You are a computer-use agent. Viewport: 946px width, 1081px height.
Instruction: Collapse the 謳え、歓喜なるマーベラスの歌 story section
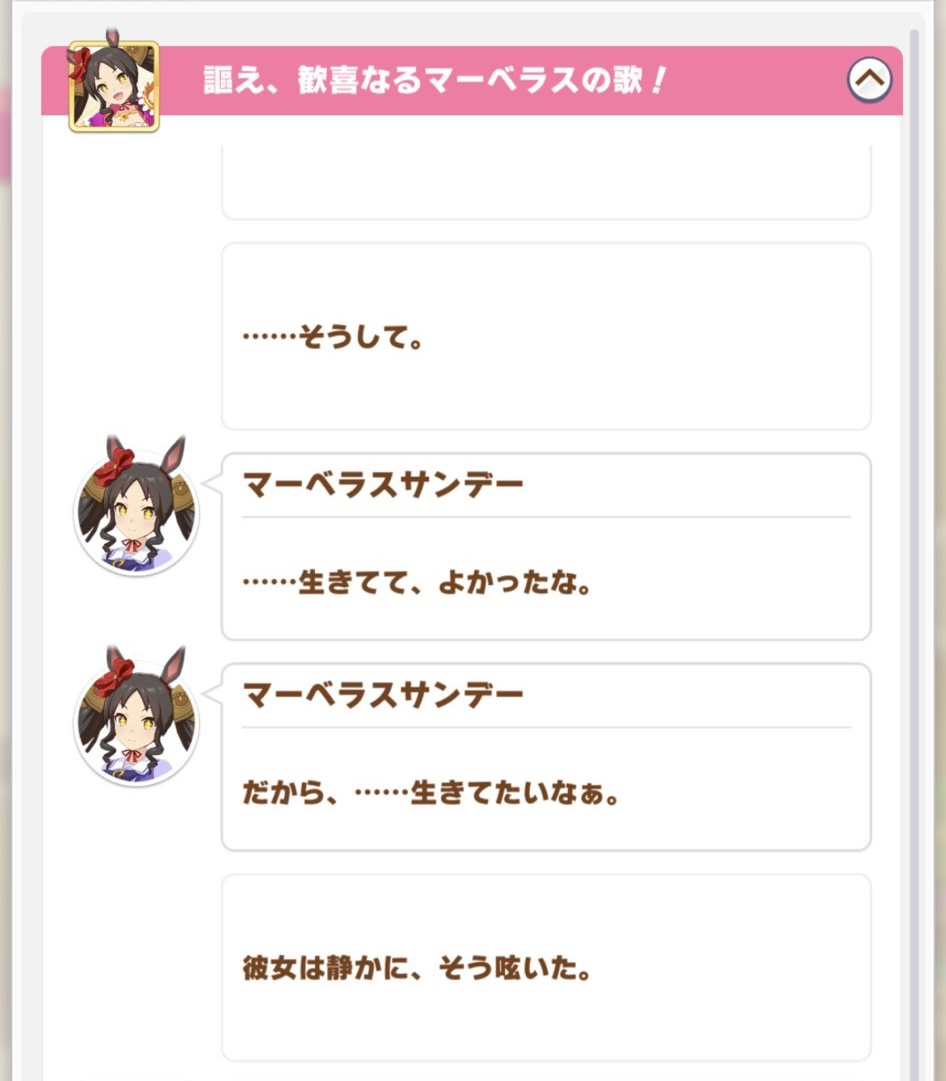pos(869,80)
